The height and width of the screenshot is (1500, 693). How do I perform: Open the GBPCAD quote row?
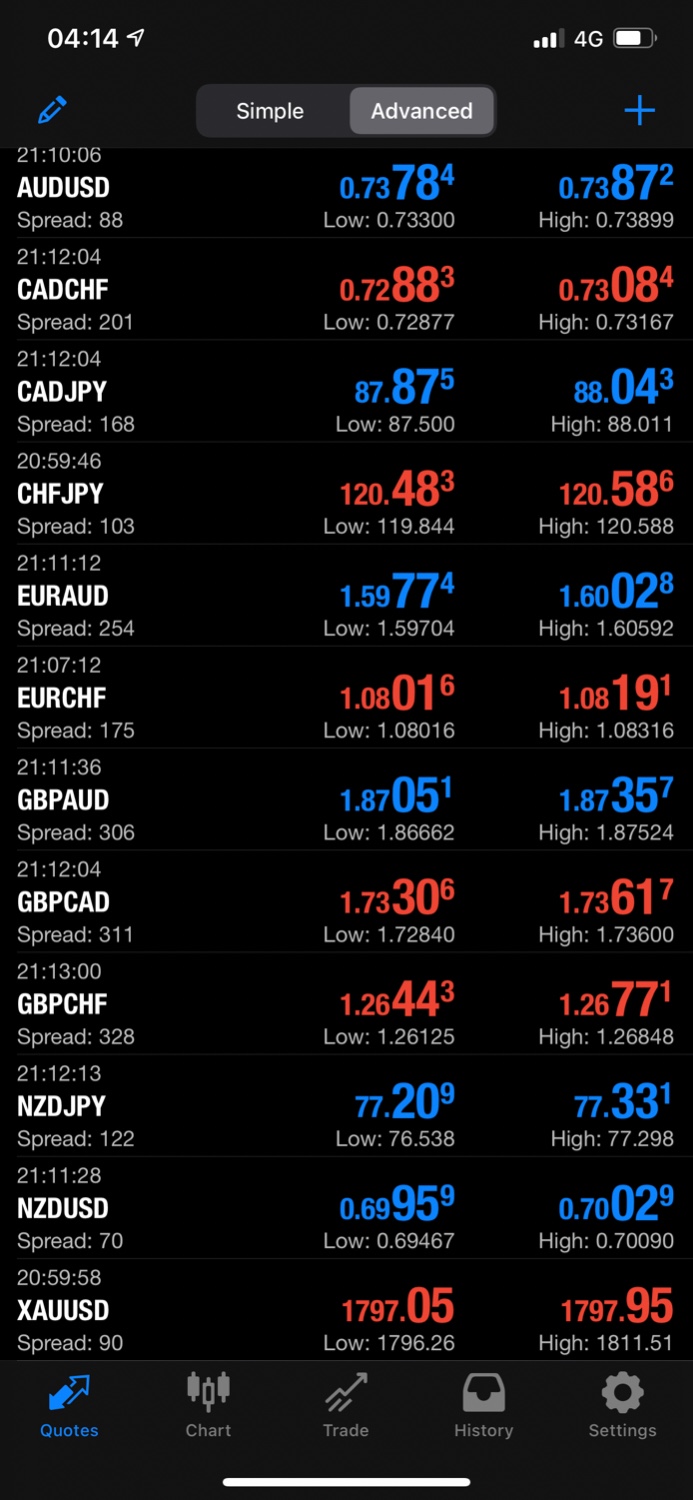(x=346, y=901)
